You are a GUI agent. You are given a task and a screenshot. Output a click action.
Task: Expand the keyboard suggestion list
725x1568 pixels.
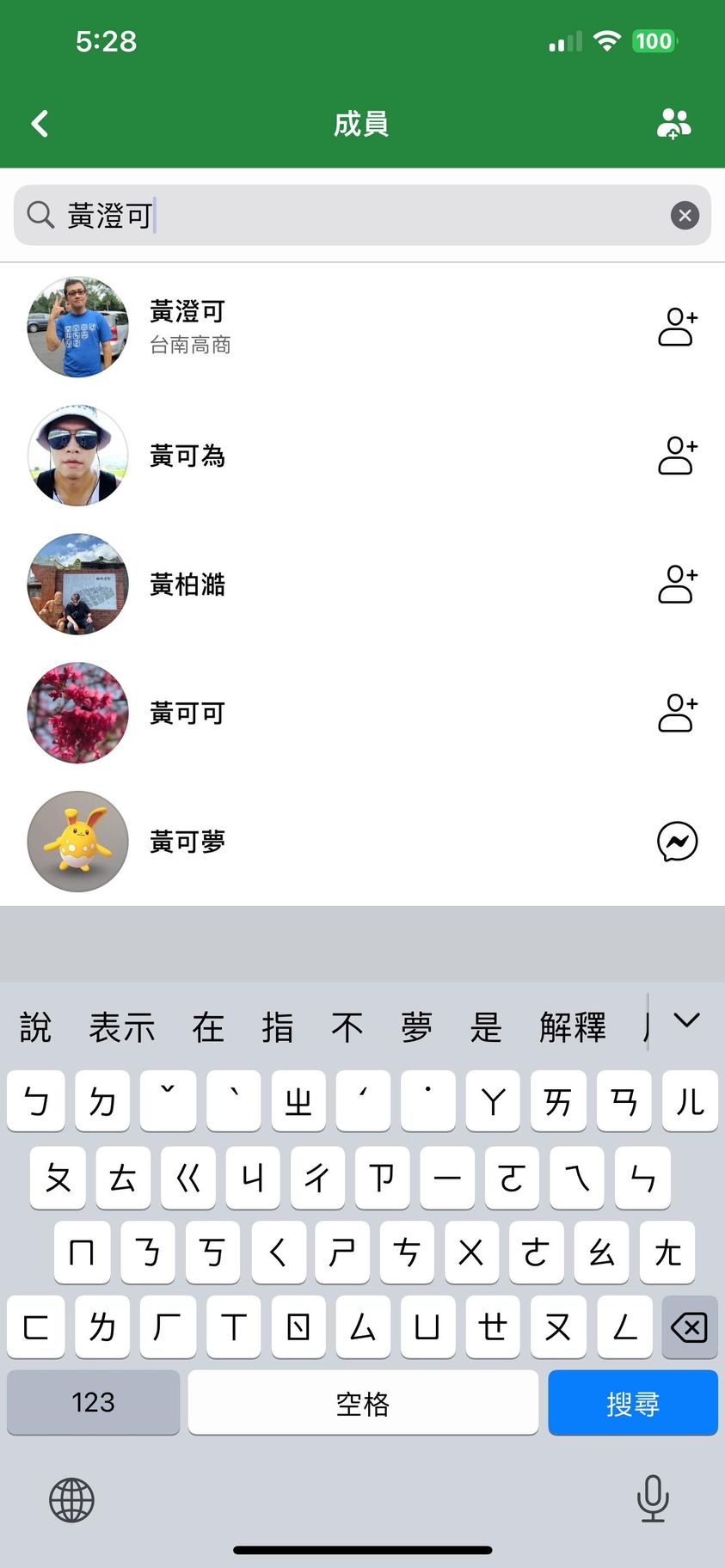coord(686,1020)
